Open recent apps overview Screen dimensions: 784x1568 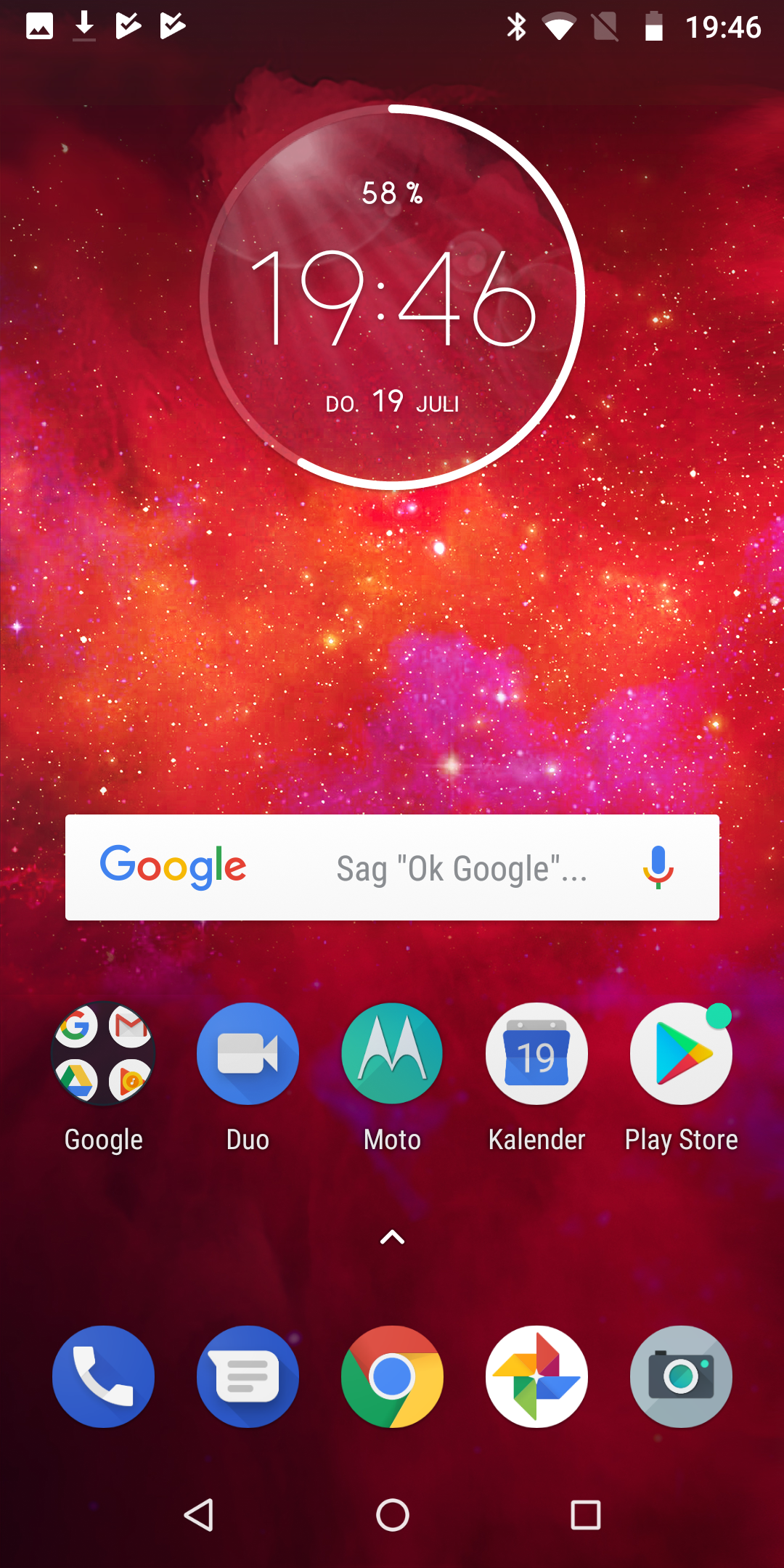tap(585, 1515)
